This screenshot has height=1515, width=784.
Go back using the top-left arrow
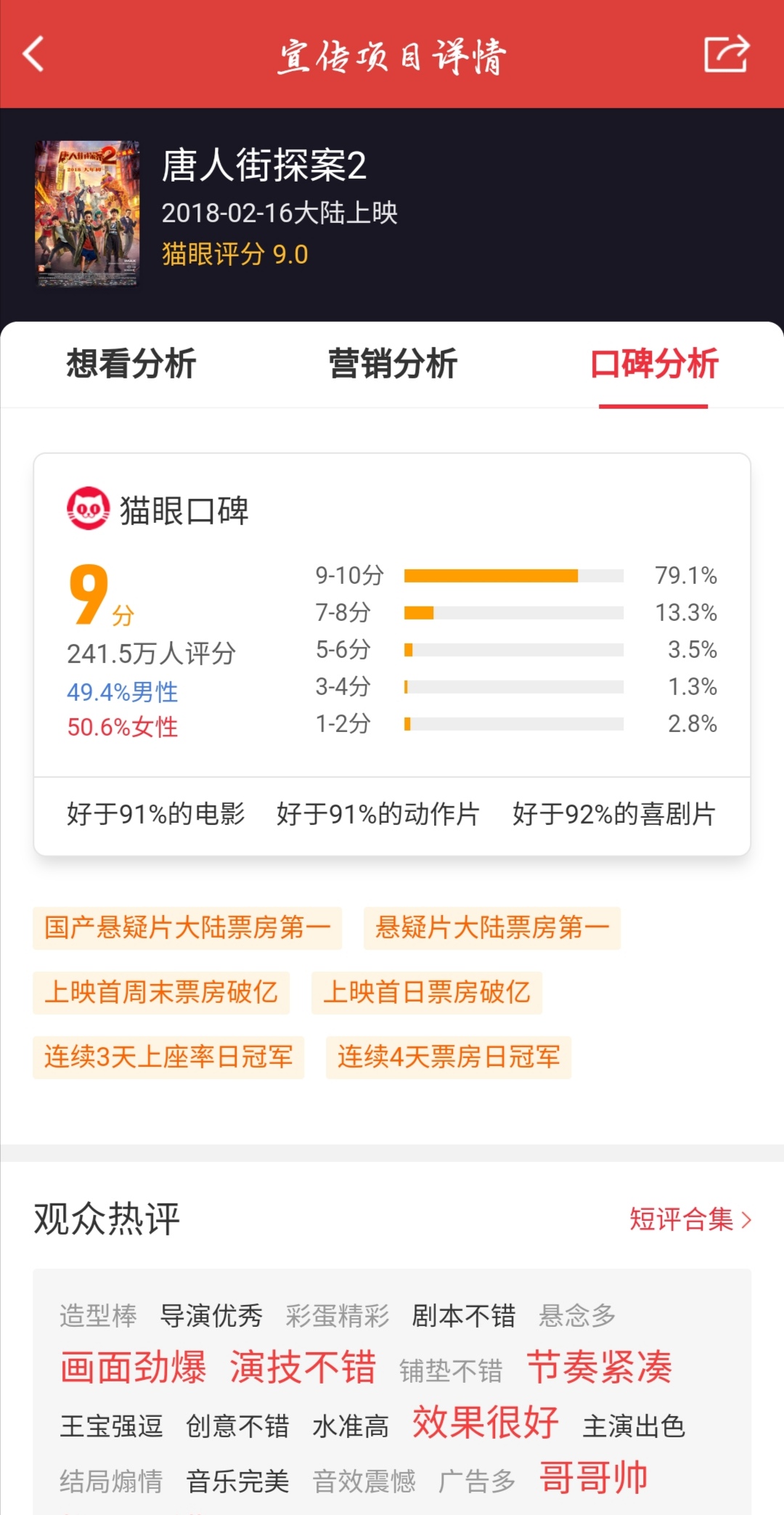(33, 54)
